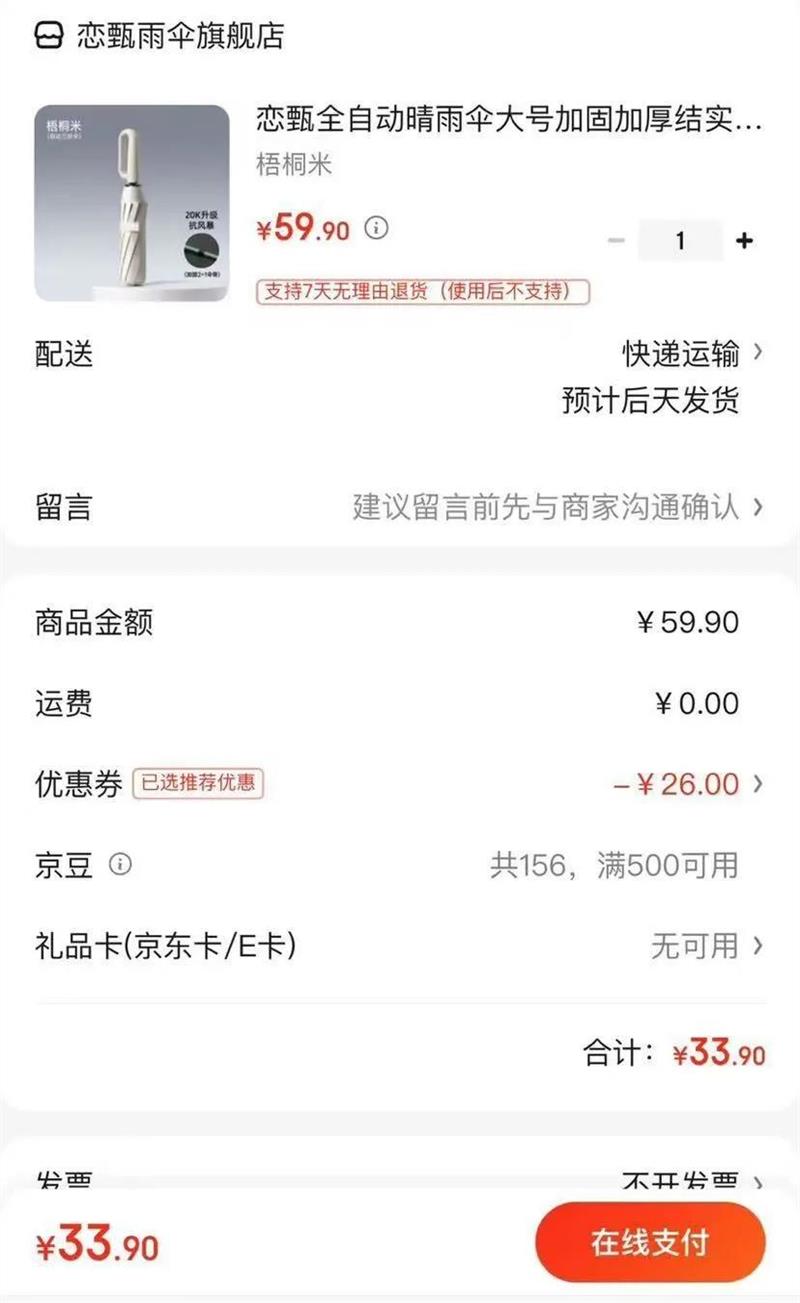
Task: Open 恋甄雨伞旗舰店 store page
Action: [x=160, y=36]
